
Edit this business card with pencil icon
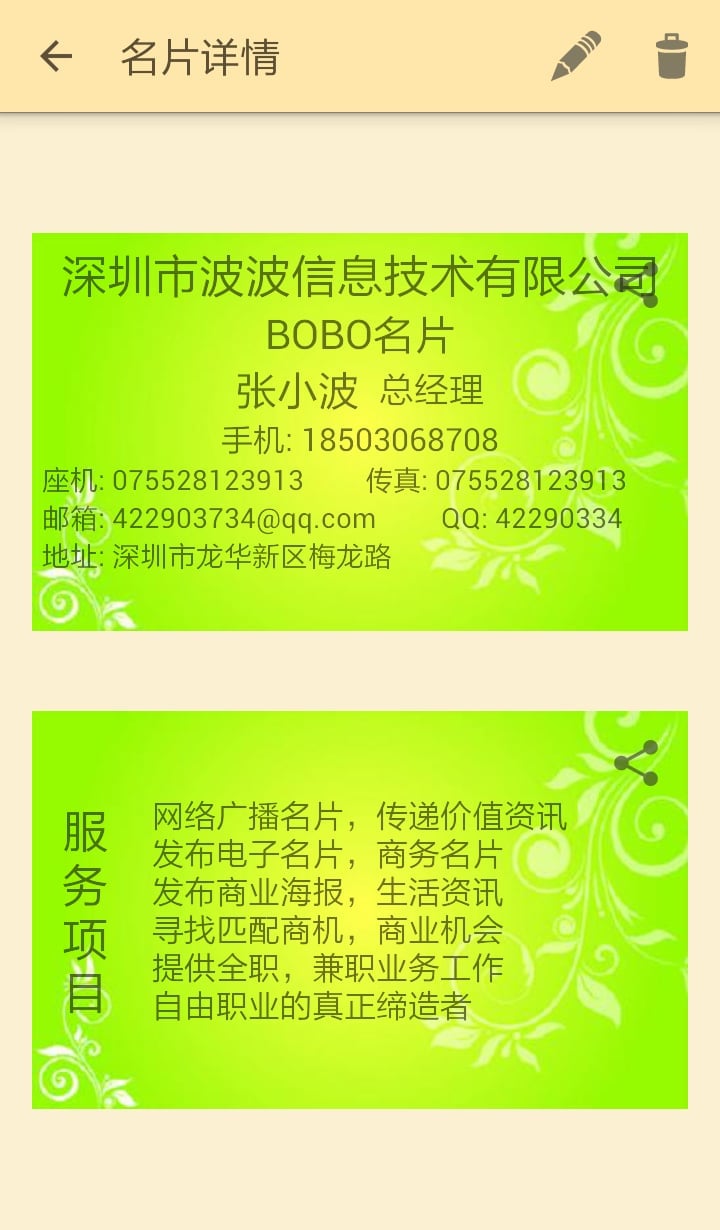pos(576,56)
